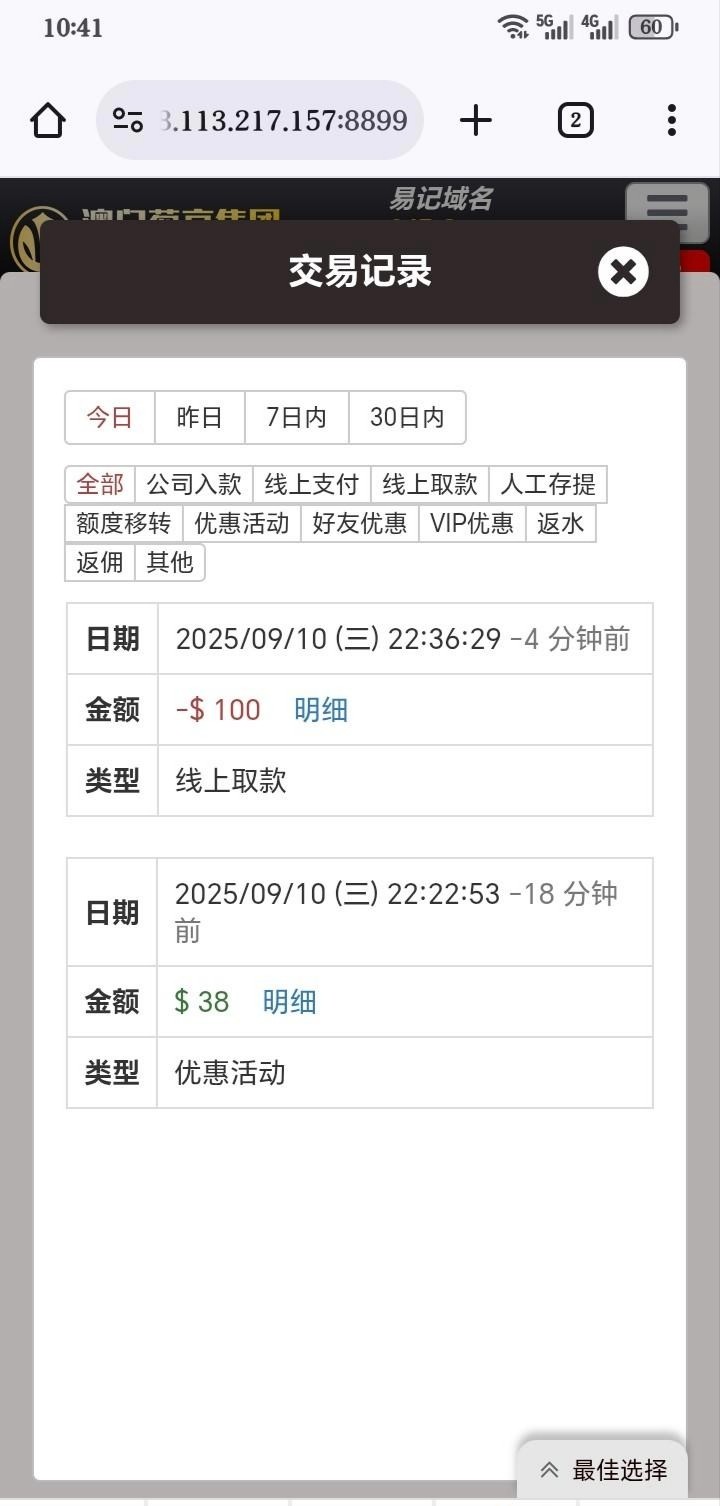This screenshot has width=720, height=1506.
Task: Select the 今日 date filter
Action: point(110,417)
